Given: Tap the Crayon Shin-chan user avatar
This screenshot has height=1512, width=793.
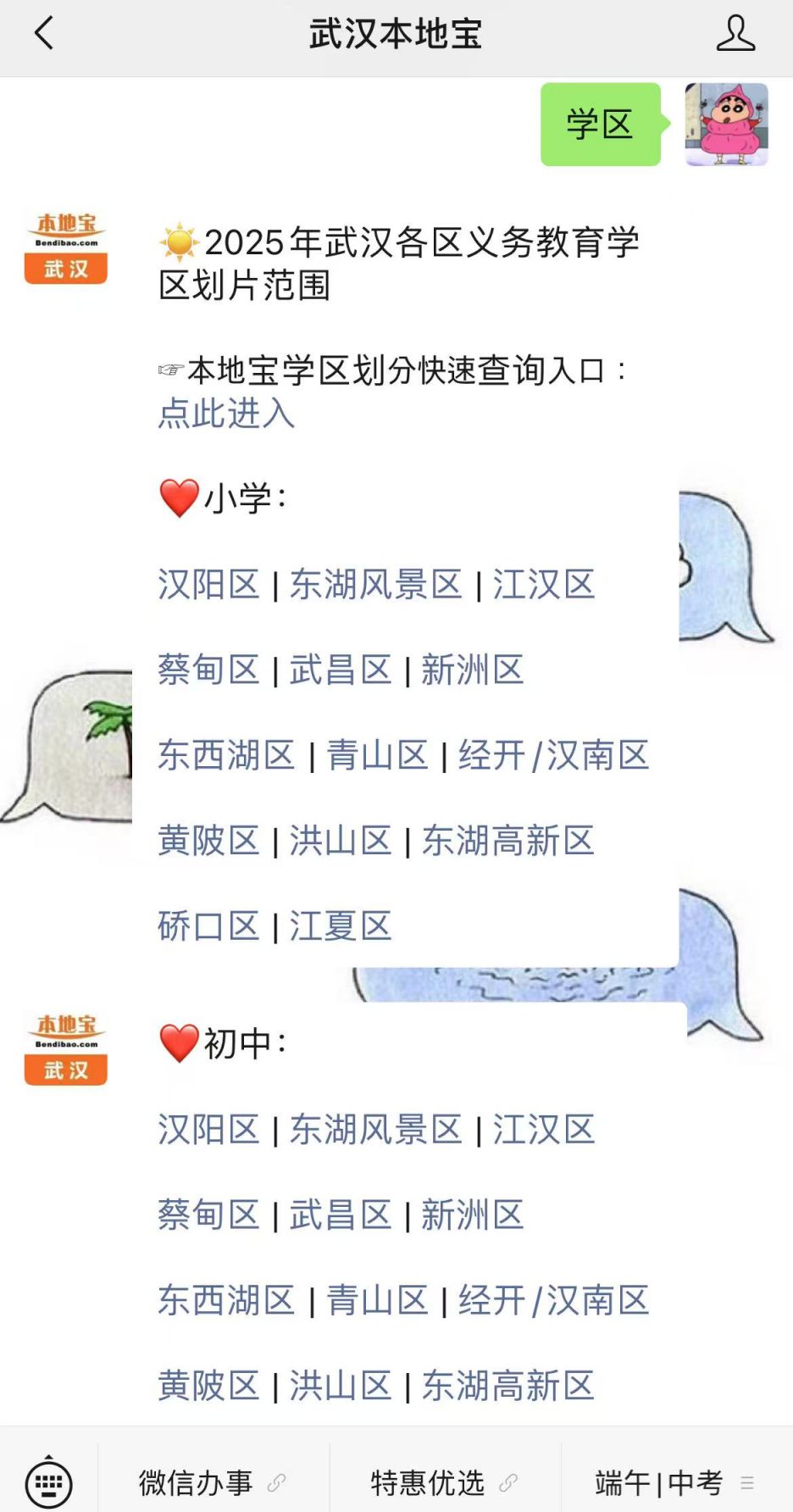Looking at the screenshot, I should [x=726, y=124].
